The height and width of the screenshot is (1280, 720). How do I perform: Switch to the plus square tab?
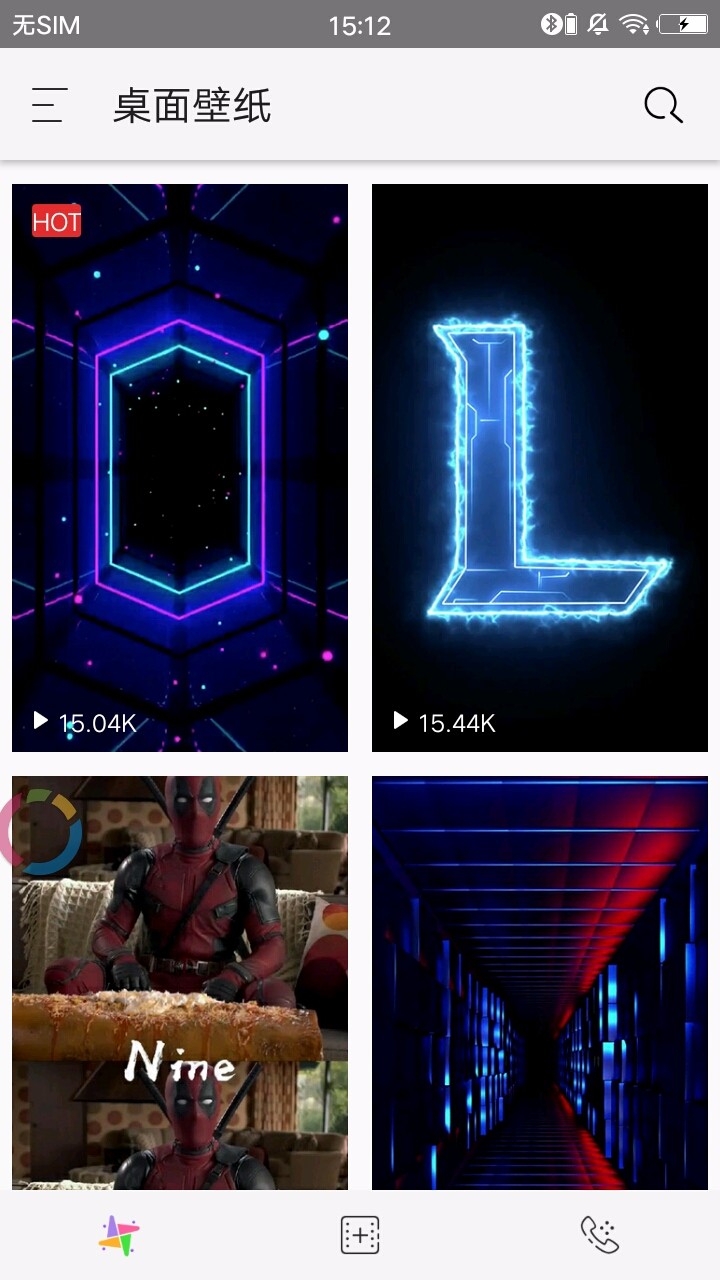[360, 1236]
